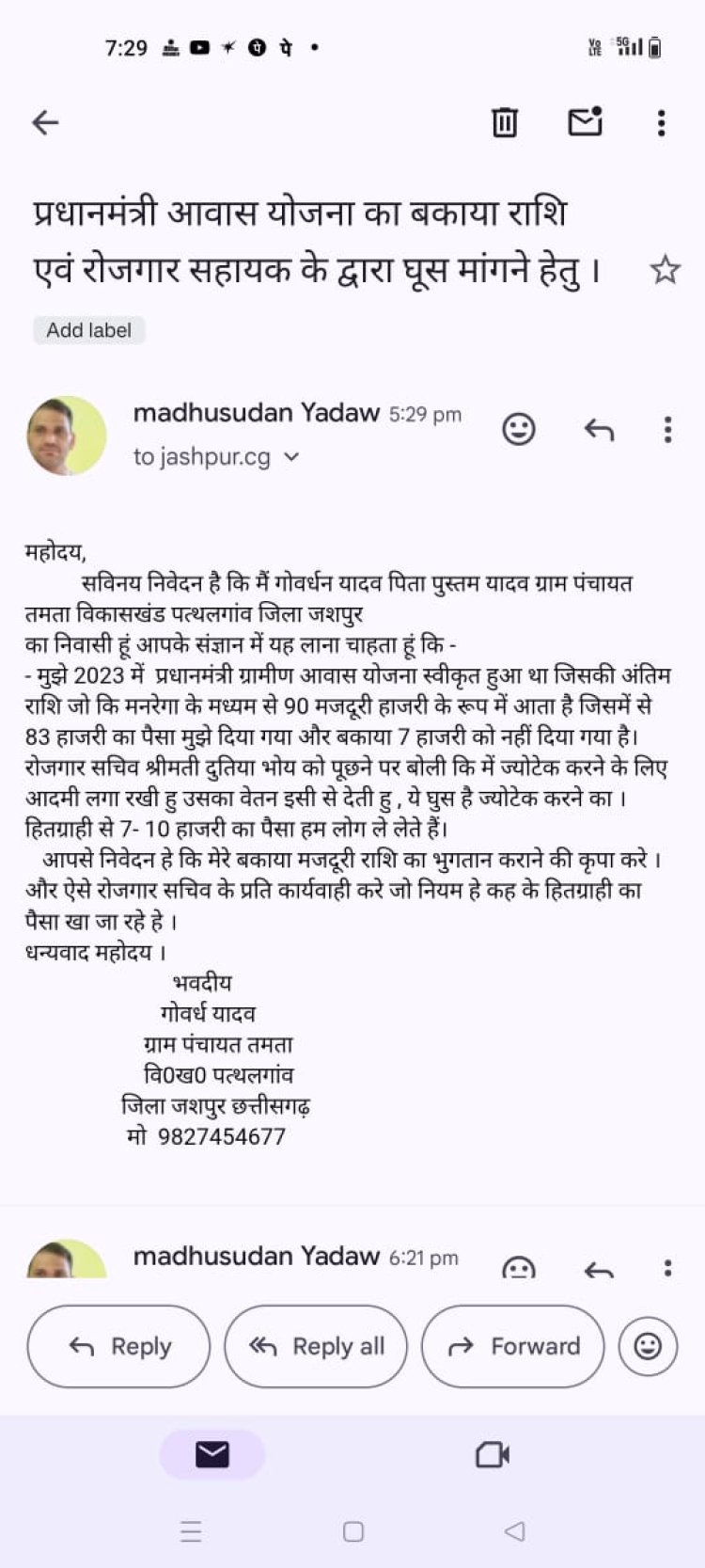The width and height of the screenshot is (705, 1568).
Task: Go to the system home screen
Action: [353, 1531]
